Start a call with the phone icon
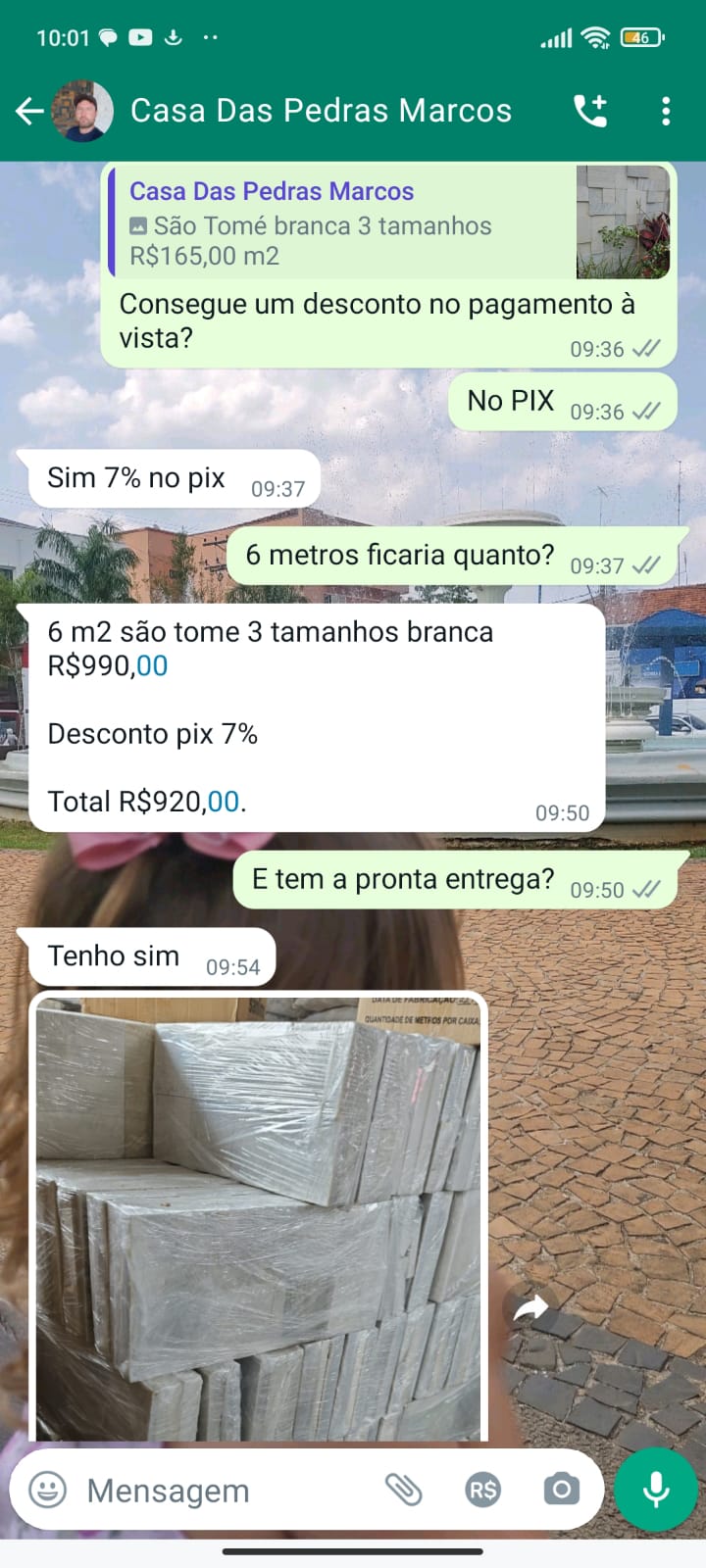 click(x=589, y=110)
